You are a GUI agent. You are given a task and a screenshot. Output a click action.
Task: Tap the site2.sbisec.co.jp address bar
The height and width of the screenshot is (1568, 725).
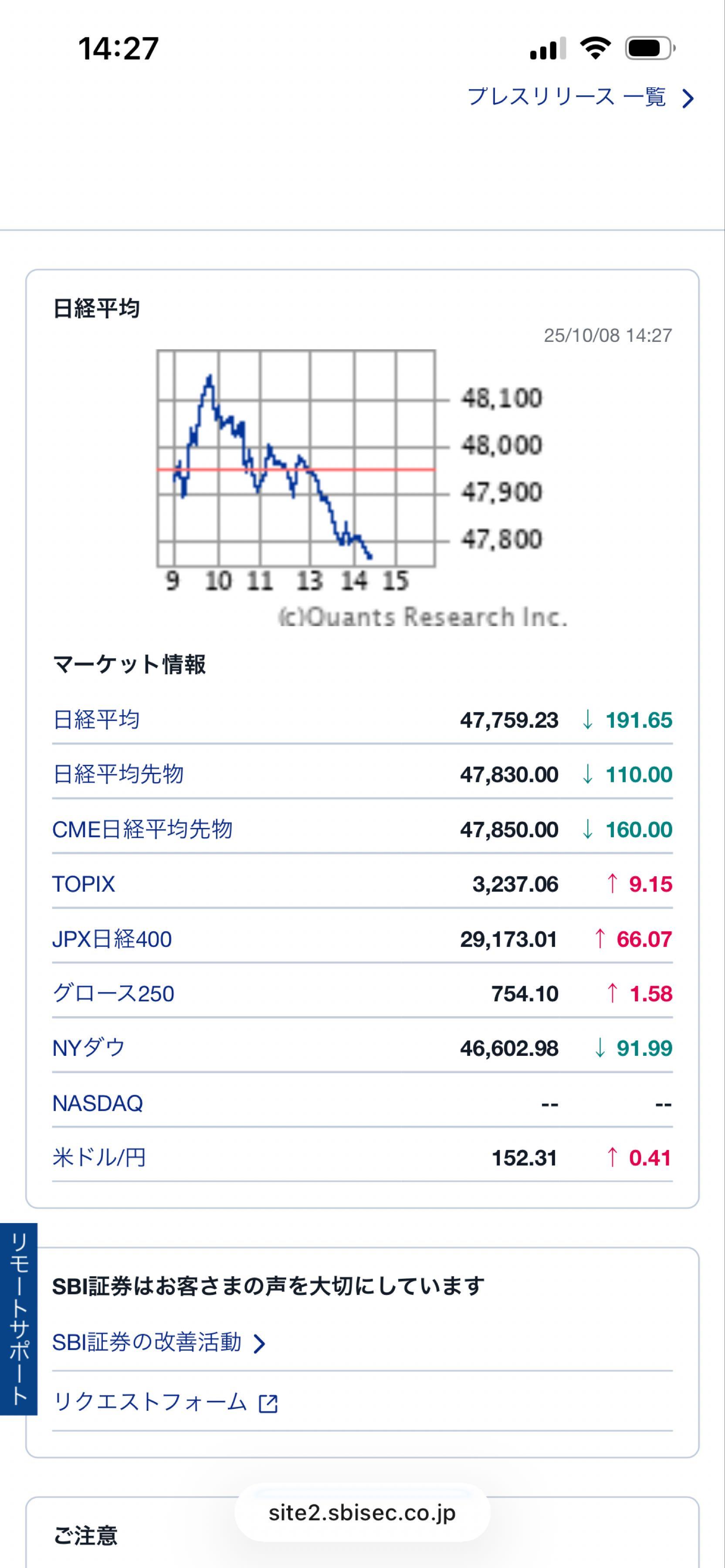click(x=362, y=1513)
